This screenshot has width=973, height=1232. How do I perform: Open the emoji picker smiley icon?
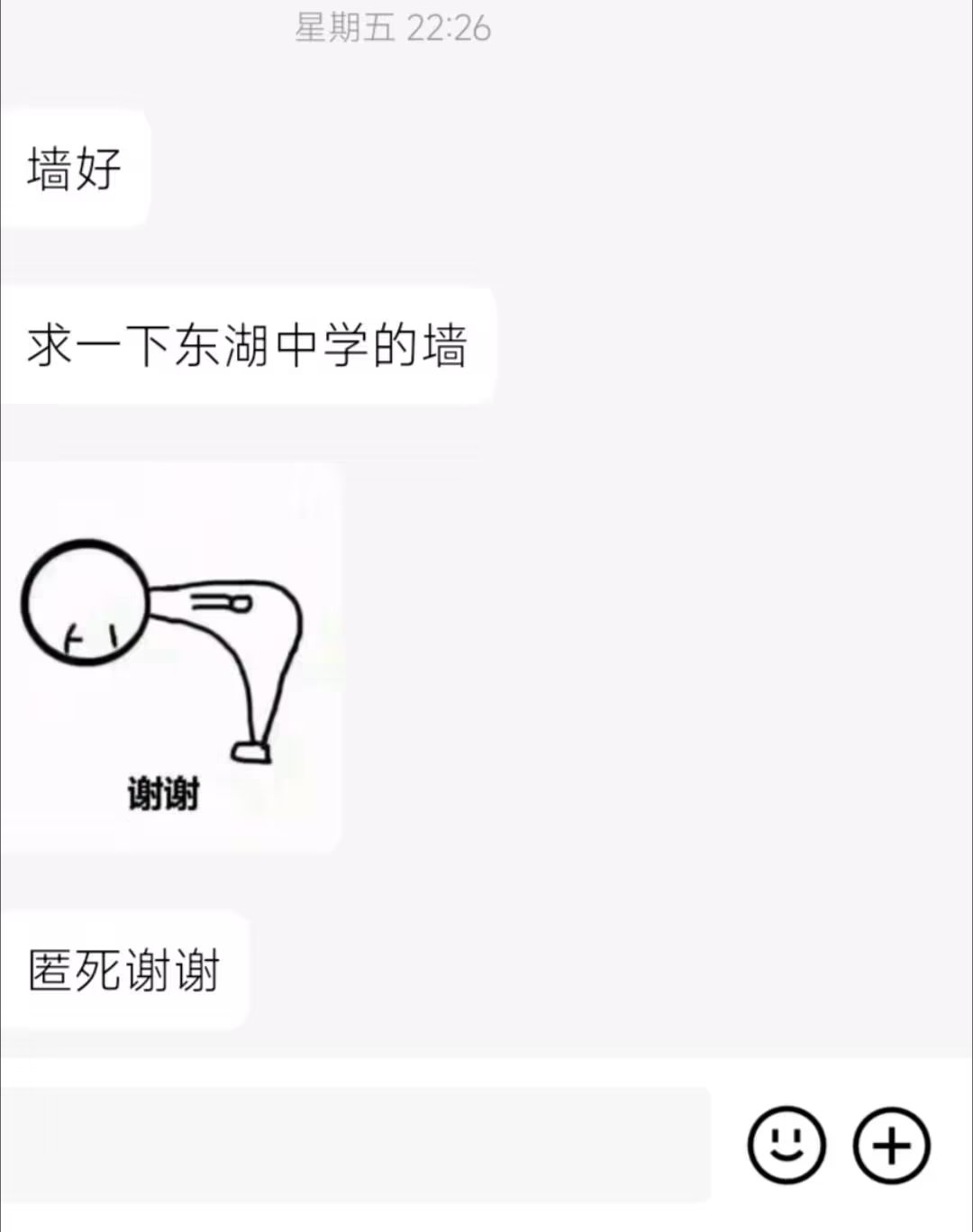[x=786, y=1145]
